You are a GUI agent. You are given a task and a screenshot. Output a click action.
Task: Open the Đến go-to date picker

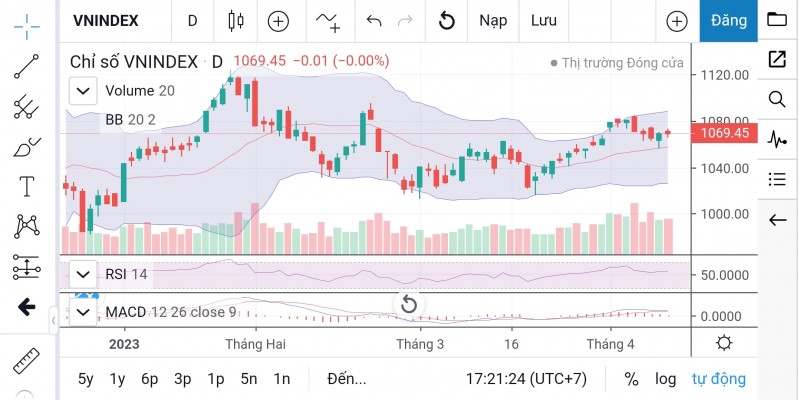[346, 379]
